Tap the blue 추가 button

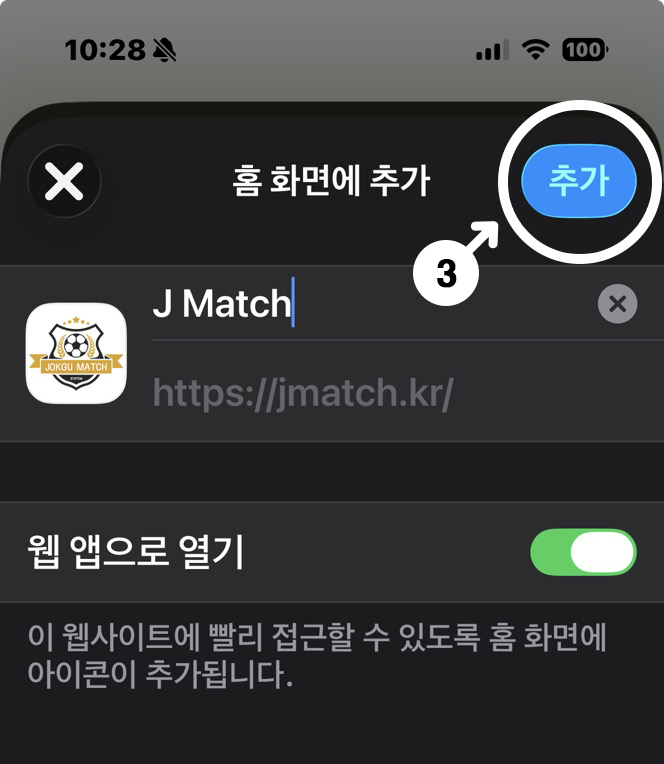point(579,182)
